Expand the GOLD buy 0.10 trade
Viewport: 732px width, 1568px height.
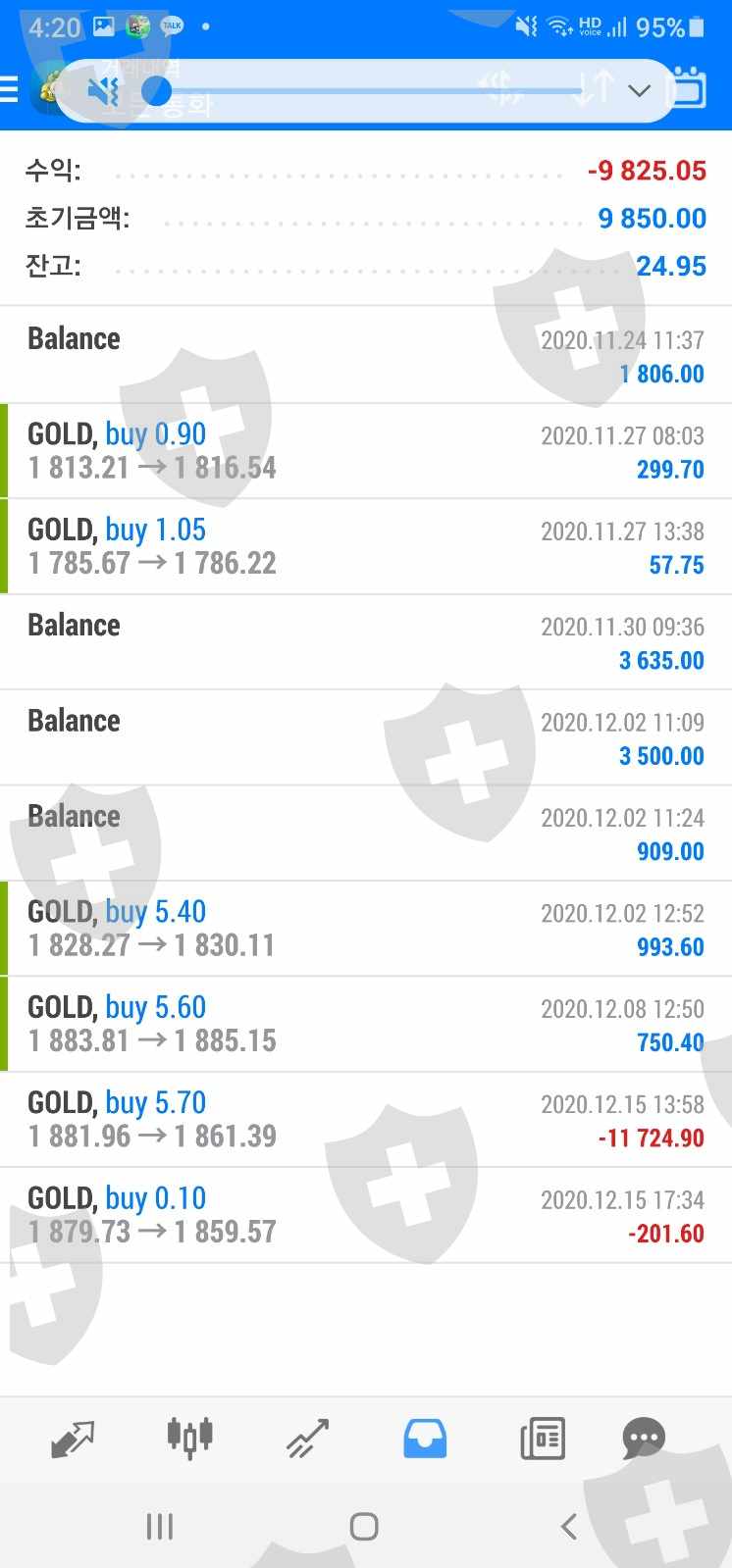point(366,1214)
